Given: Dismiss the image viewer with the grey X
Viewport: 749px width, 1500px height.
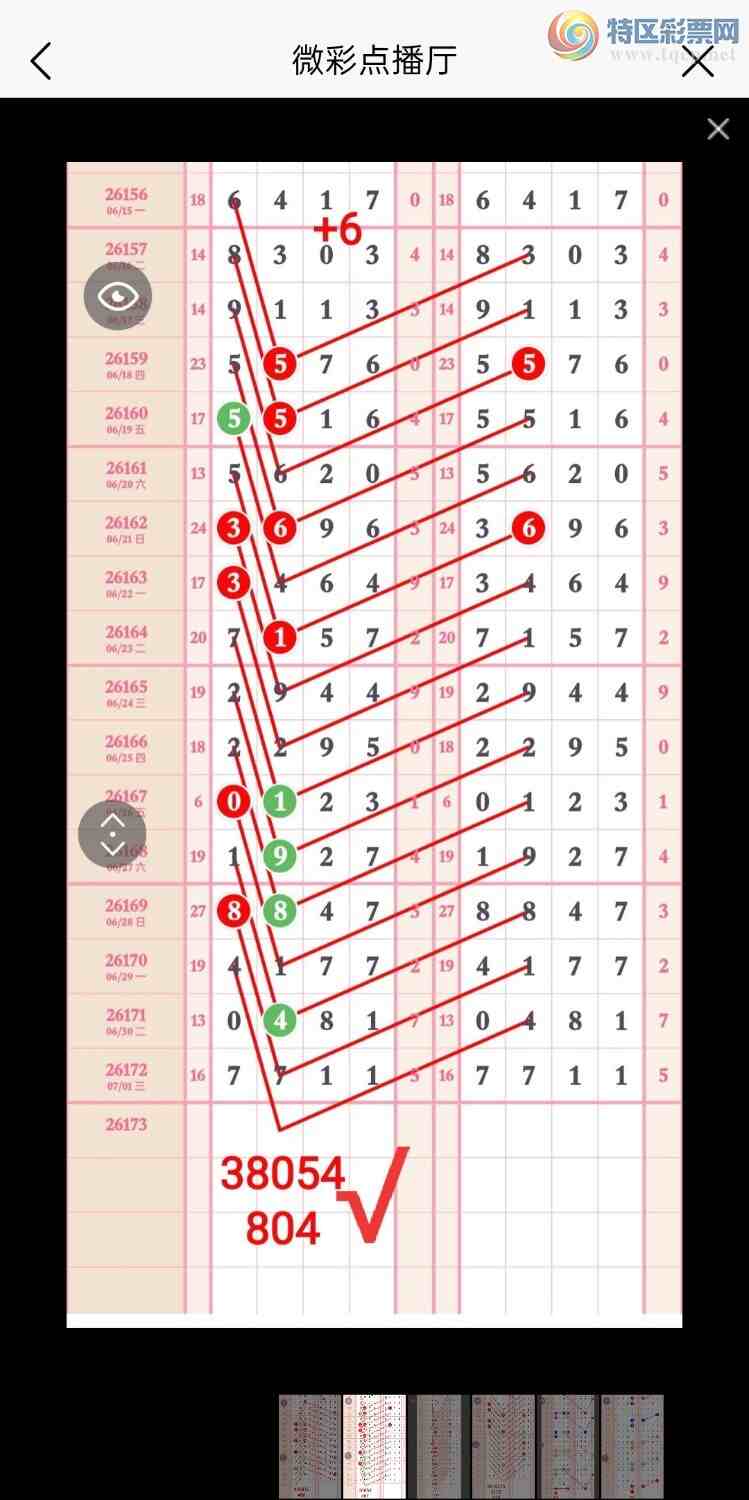Looking at the screenshot, I should [718, 129].
